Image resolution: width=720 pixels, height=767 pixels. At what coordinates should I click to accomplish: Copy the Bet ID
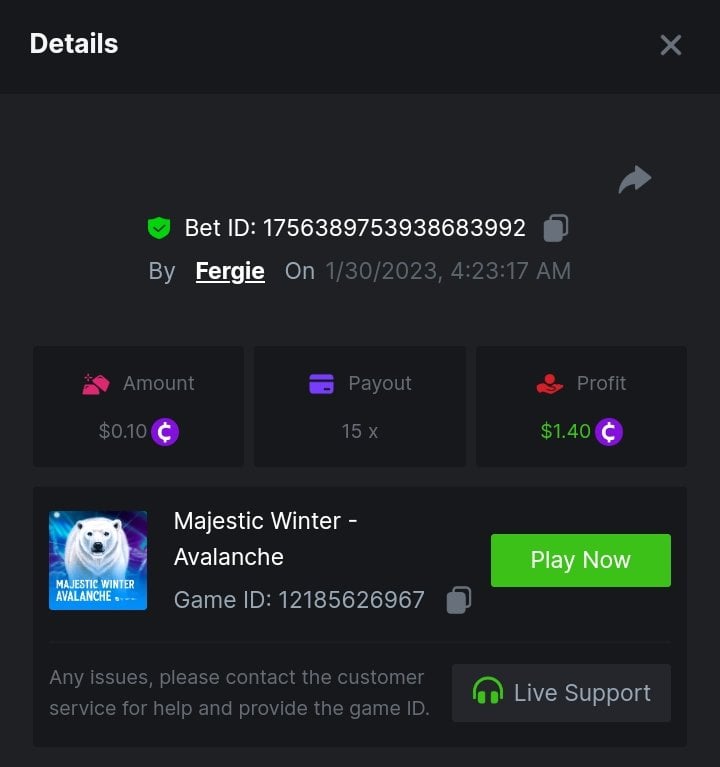tap(556, 228)
